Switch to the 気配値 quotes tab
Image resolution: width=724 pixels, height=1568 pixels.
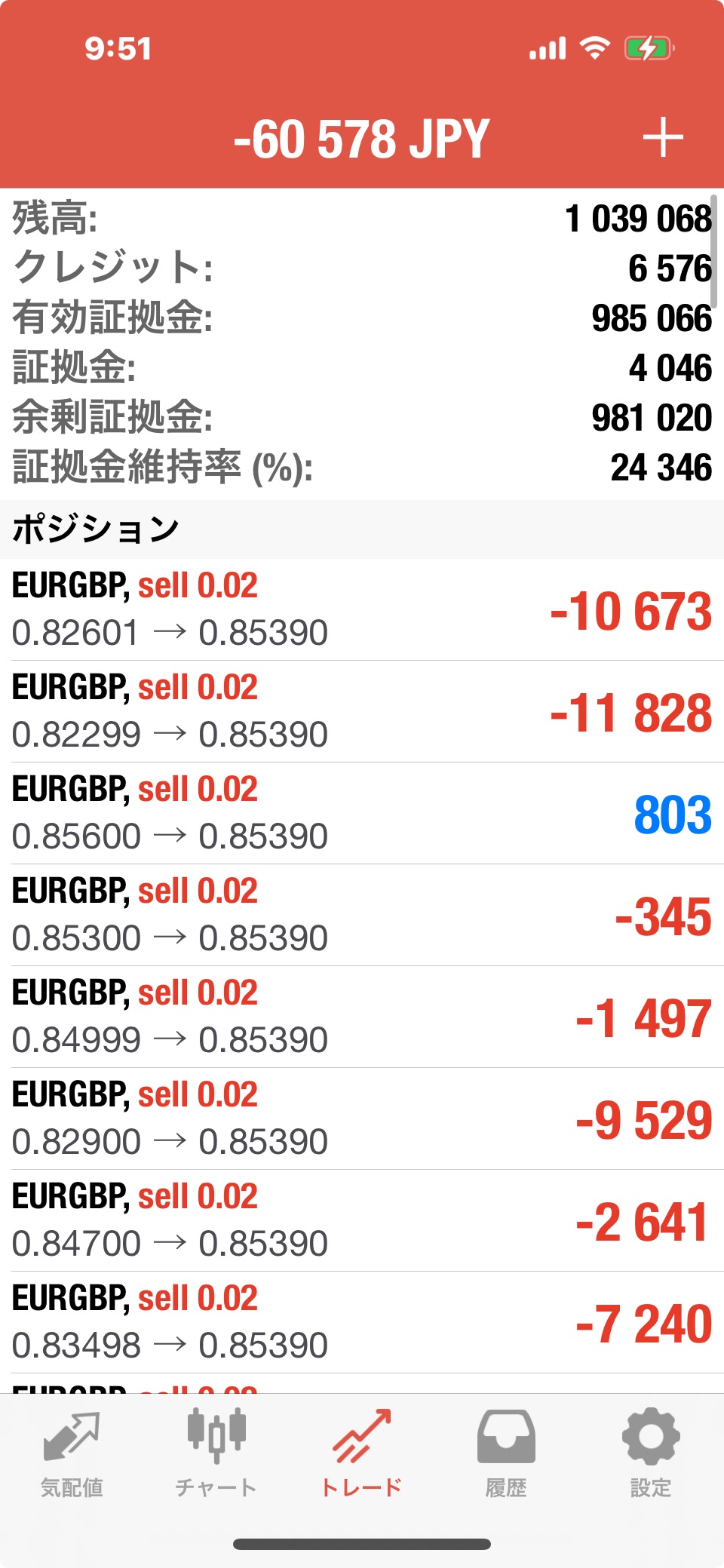72,1455
